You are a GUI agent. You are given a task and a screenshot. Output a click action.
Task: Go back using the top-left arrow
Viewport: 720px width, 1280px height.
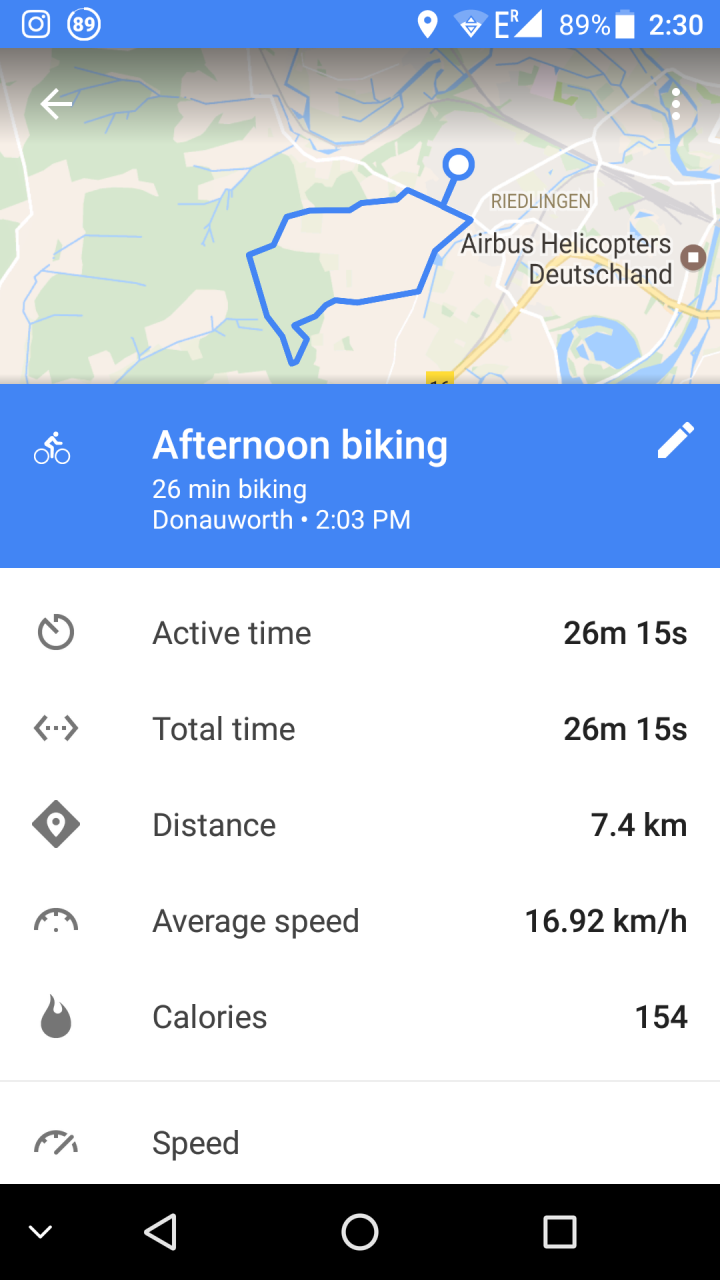coord(56,103)
